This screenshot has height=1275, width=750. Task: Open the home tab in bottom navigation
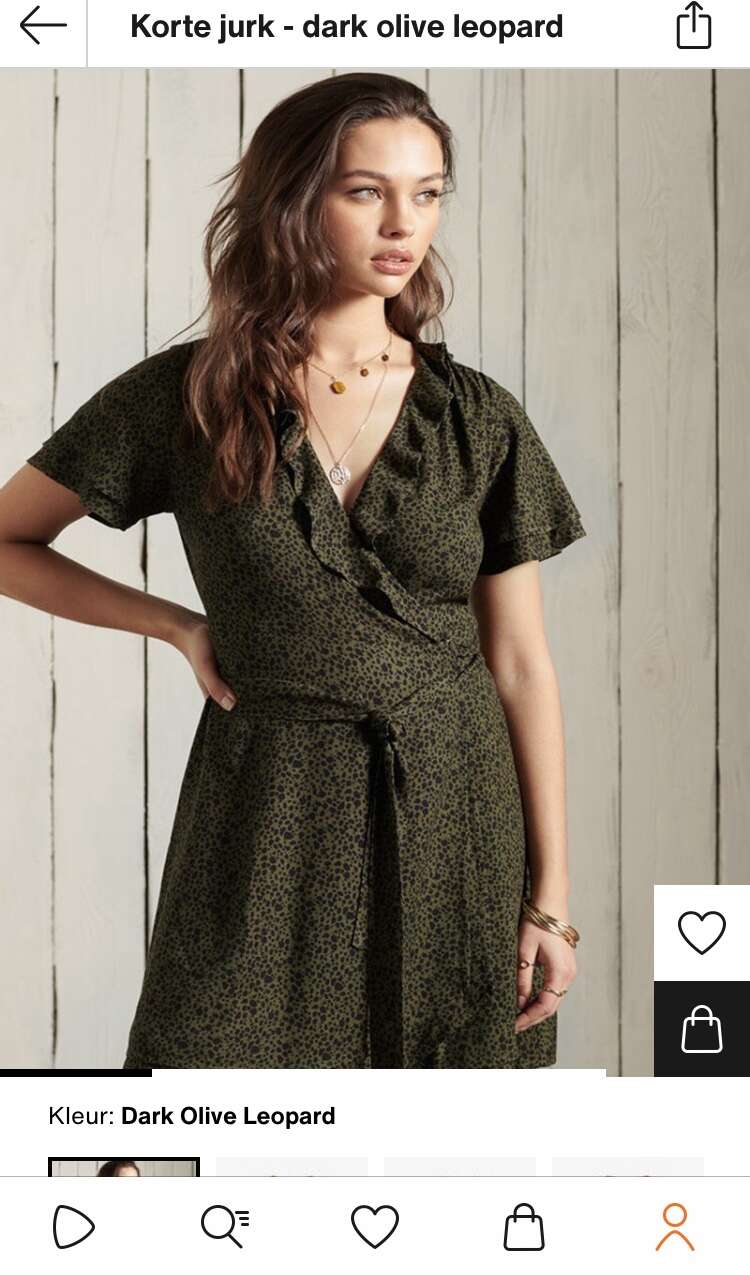click(74, 1227)
